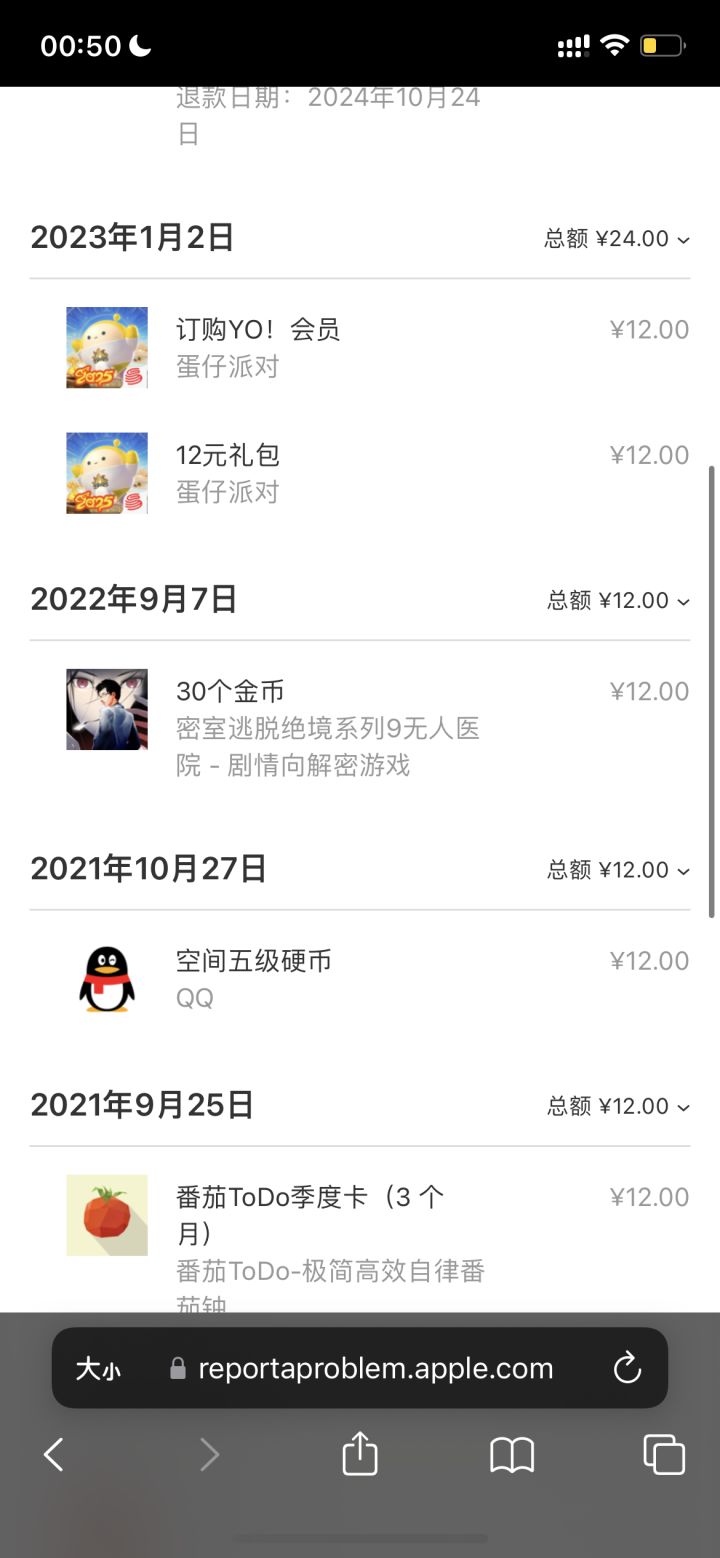Show all open tabs
The width and height of the screenshot is (720, 1558).
tap(664, 1455)
